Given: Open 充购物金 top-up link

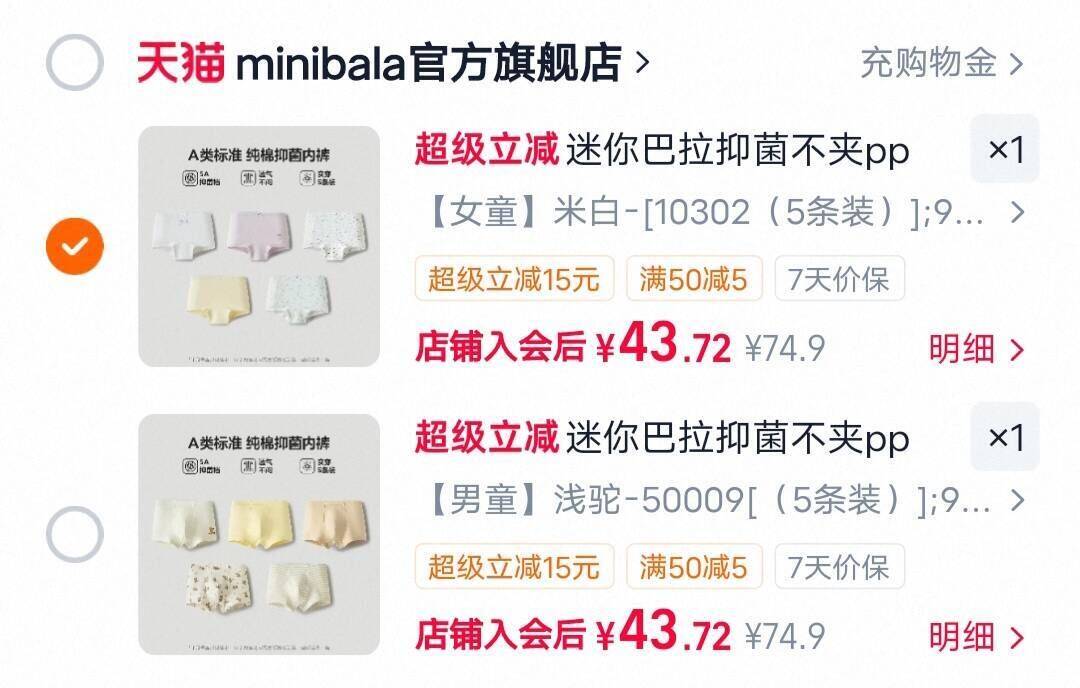Looking at the screenshot, I should click(x=942, y=63).
